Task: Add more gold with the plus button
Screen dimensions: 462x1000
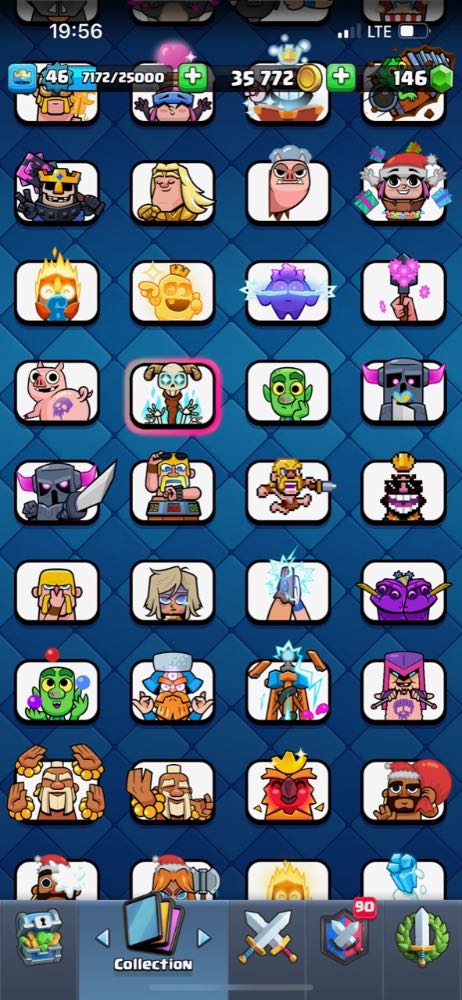Action: (341, 78)
